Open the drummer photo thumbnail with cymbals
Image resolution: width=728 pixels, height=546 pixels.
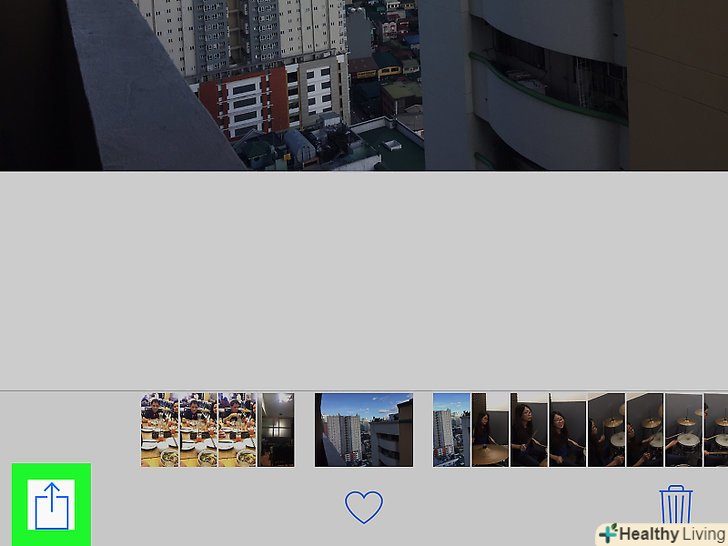[x=644, y=429]
